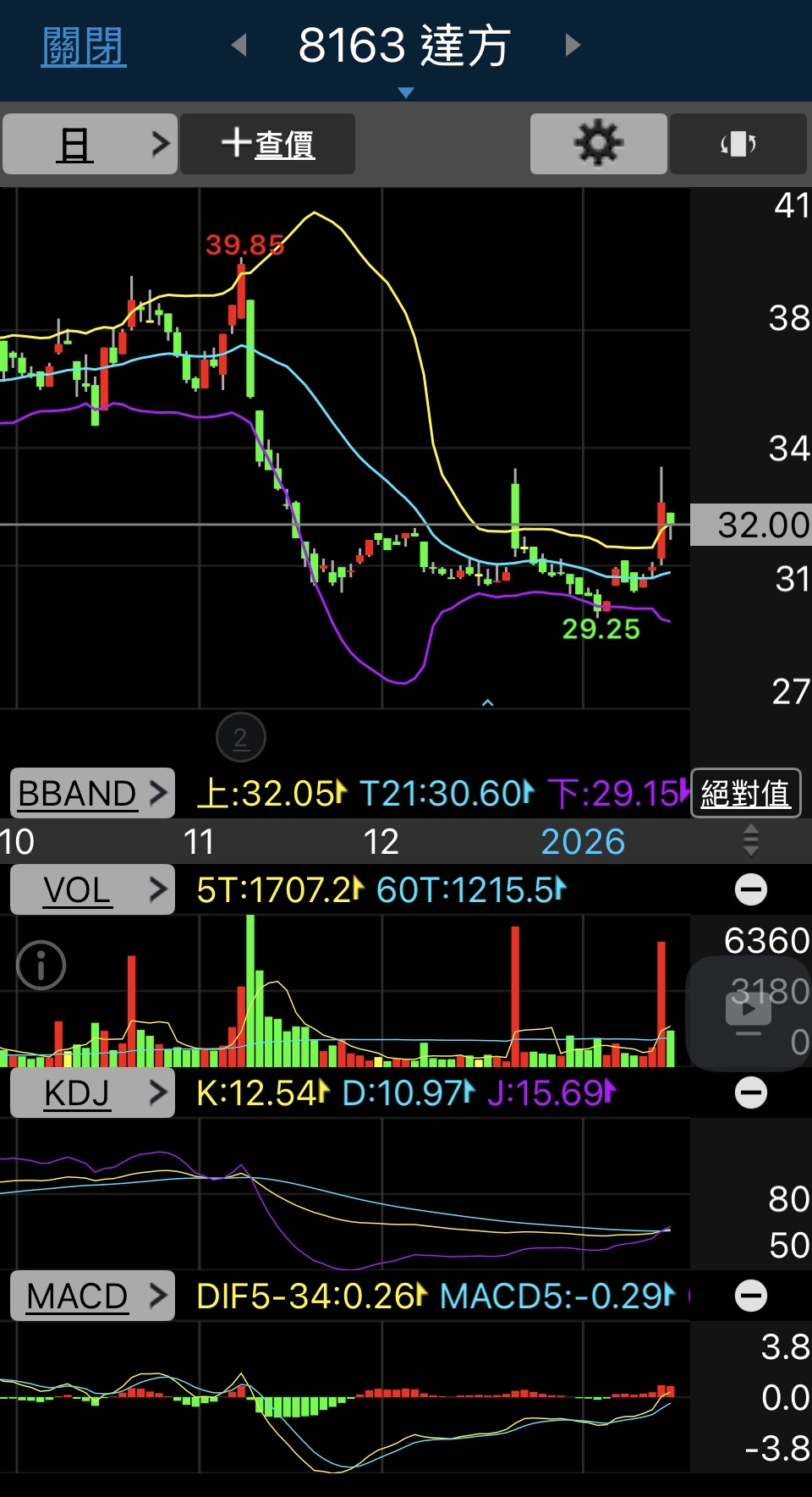Tap the resize handle near 2026 label
812x1497 pixels.
click(x=749, y=841)
